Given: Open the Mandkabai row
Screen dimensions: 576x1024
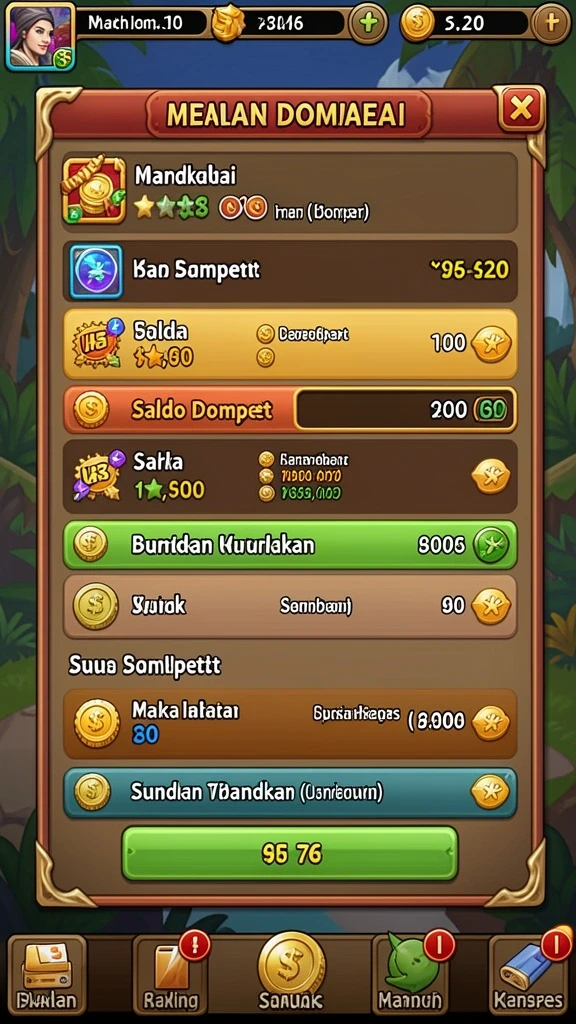Looking at the screenshot, I should [x=290, y=191].
